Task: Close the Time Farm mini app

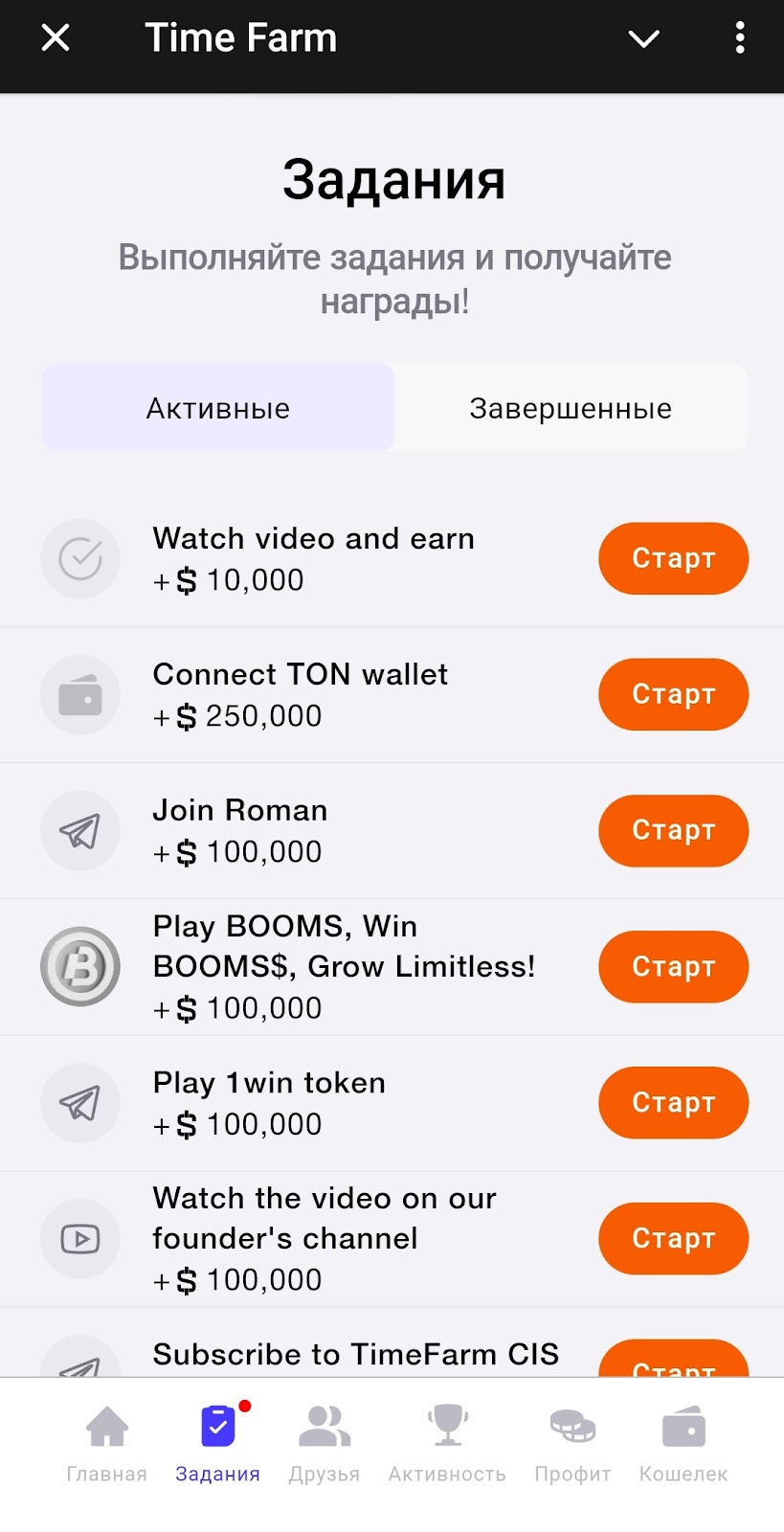Action: (56, 38)
